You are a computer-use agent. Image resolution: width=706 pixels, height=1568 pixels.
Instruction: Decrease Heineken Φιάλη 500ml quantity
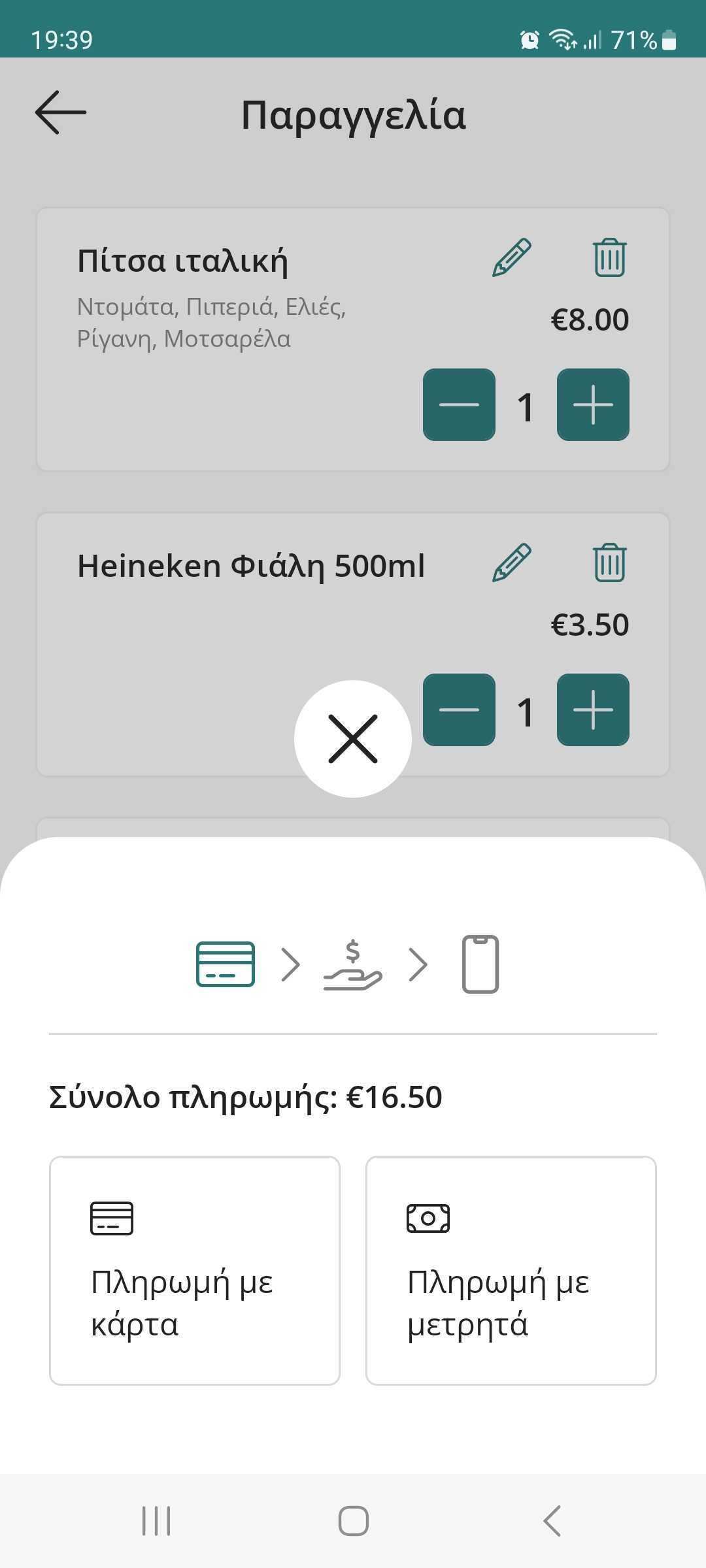pyautogui.click(x=459, y=710)
